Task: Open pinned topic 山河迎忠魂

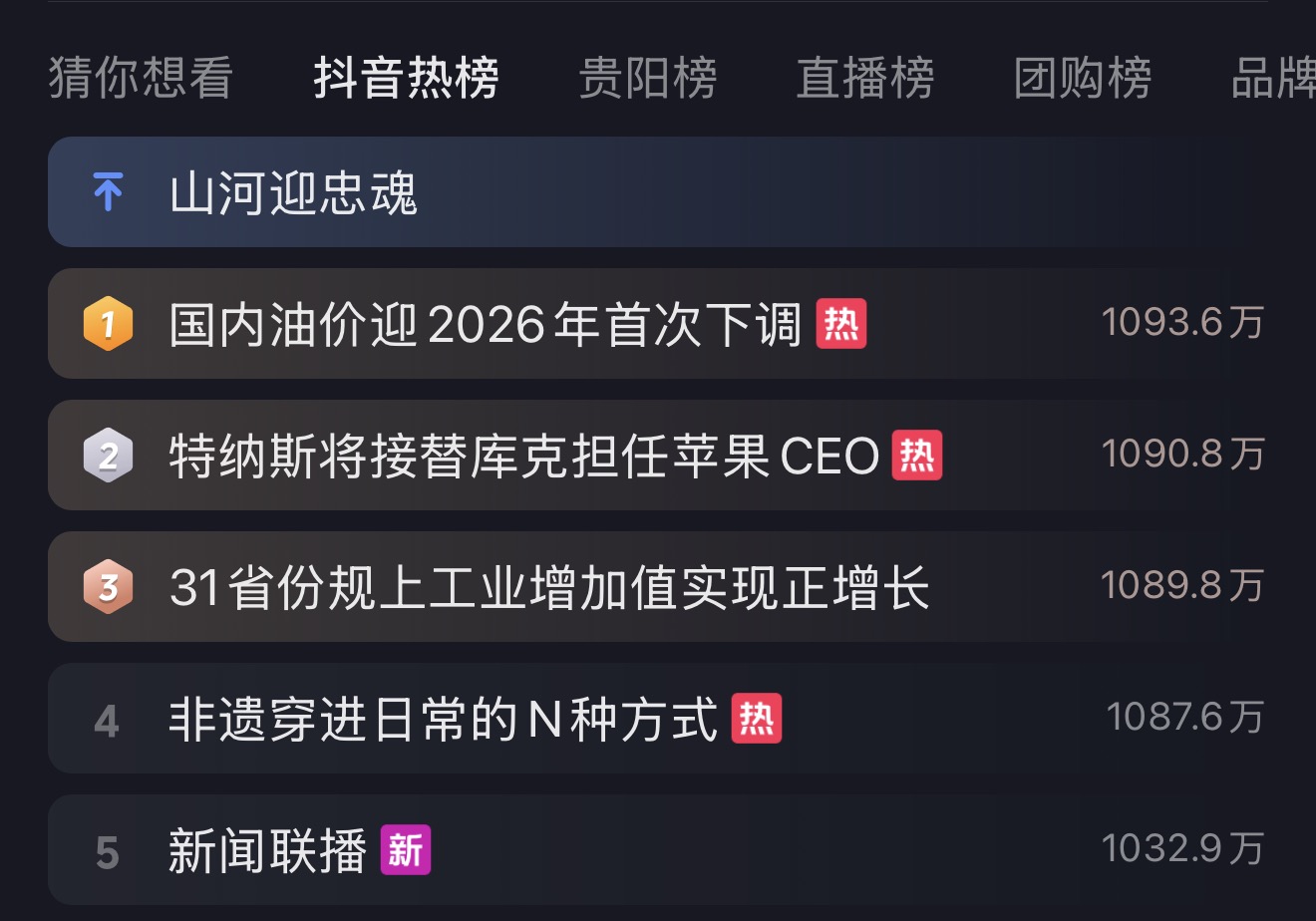Action: tap(294, 192)
